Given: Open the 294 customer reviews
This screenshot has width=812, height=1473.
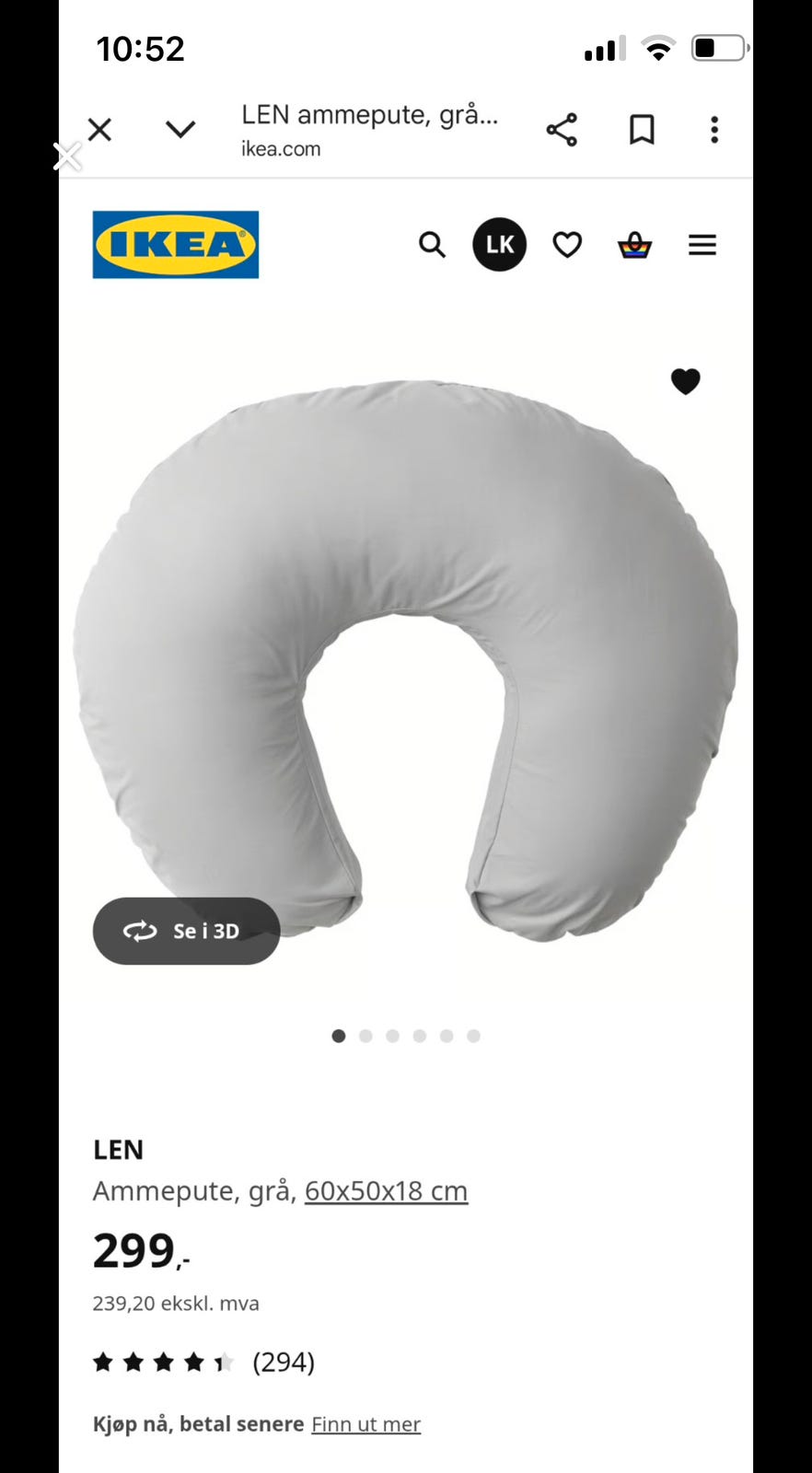Looking at the screenshot, I should 283,1362.
